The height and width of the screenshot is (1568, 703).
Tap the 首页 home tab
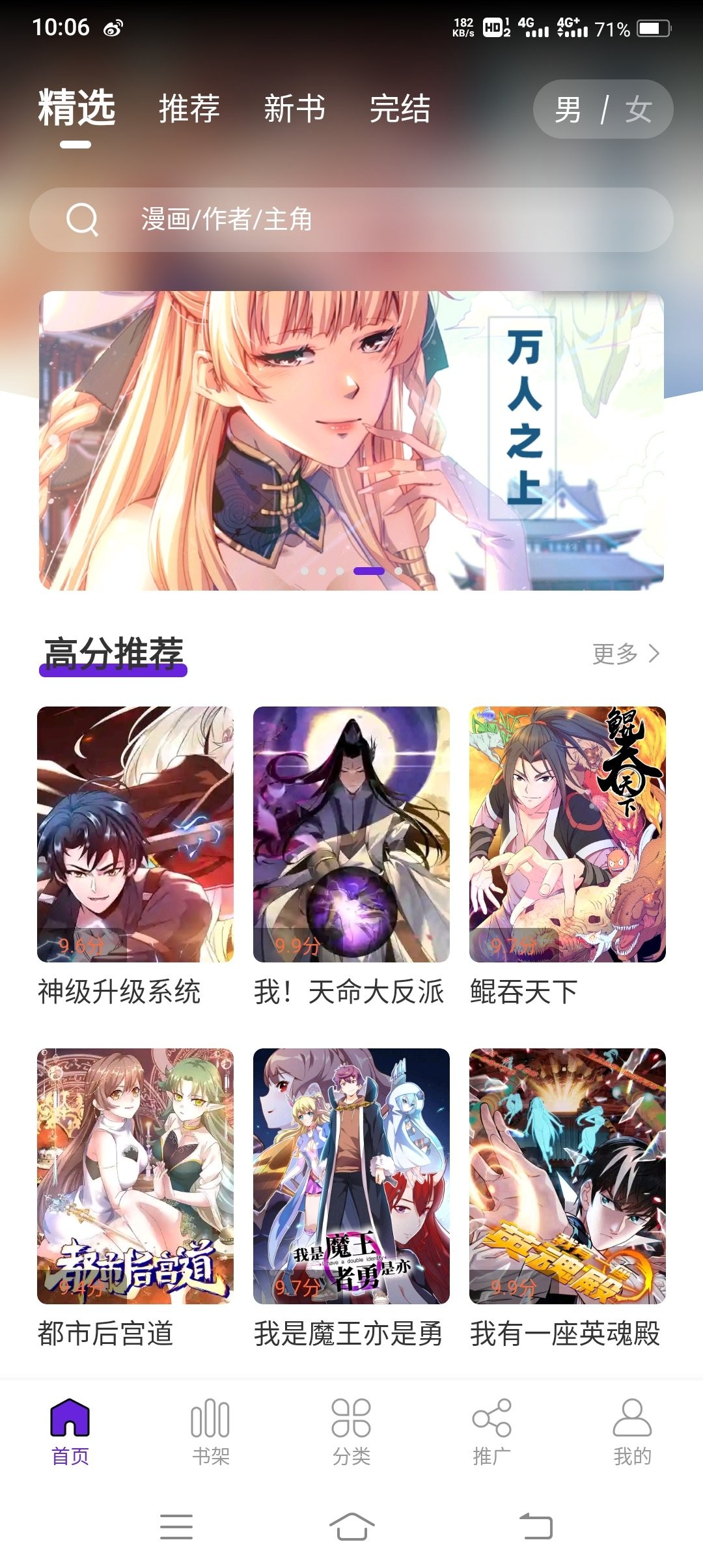[x=70, y=1431]
